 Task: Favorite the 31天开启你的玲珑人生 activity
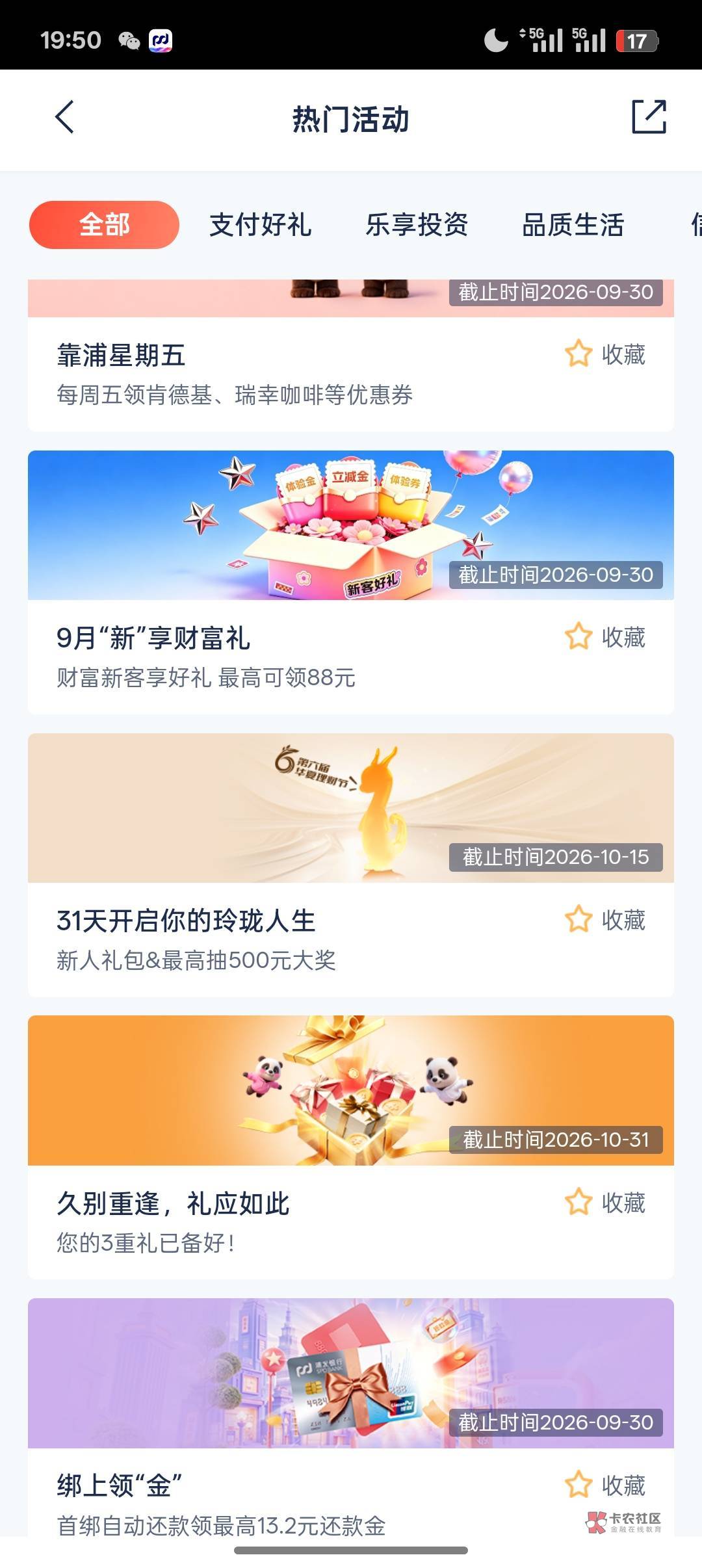[604, 920]
